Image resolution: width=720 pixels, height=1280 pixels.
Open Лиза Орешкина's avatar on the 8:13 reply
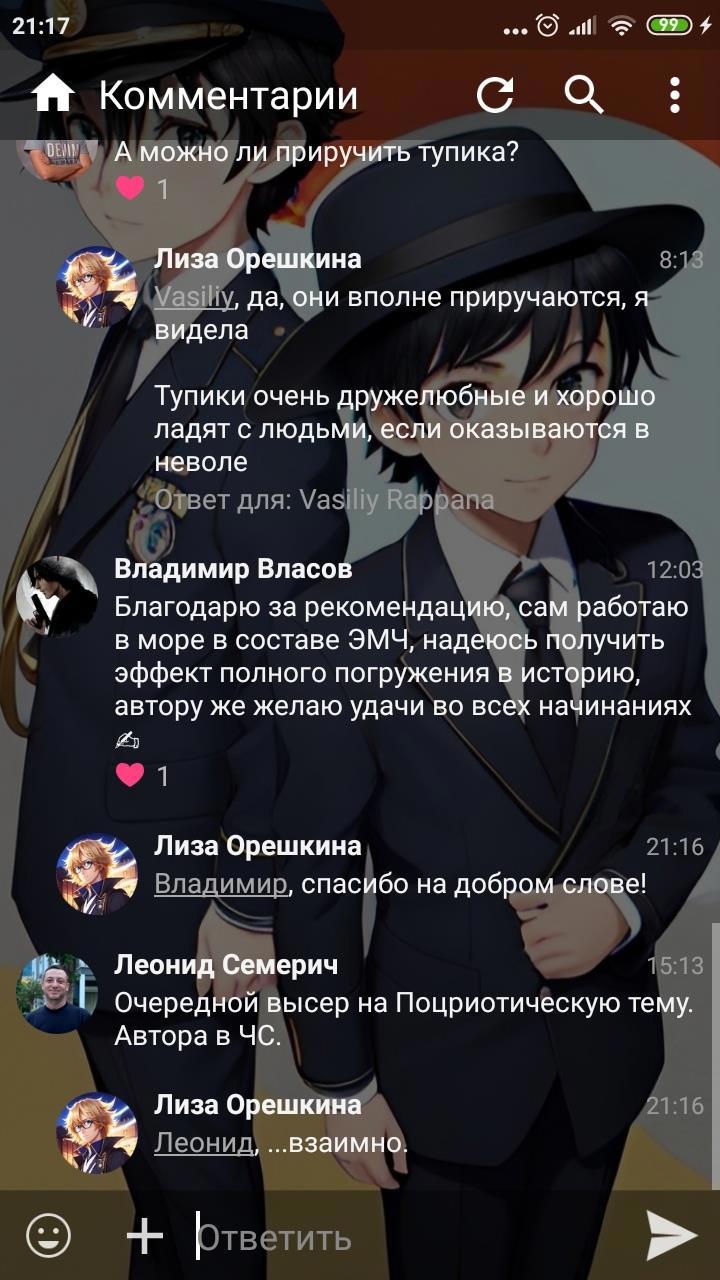(97, 287)
